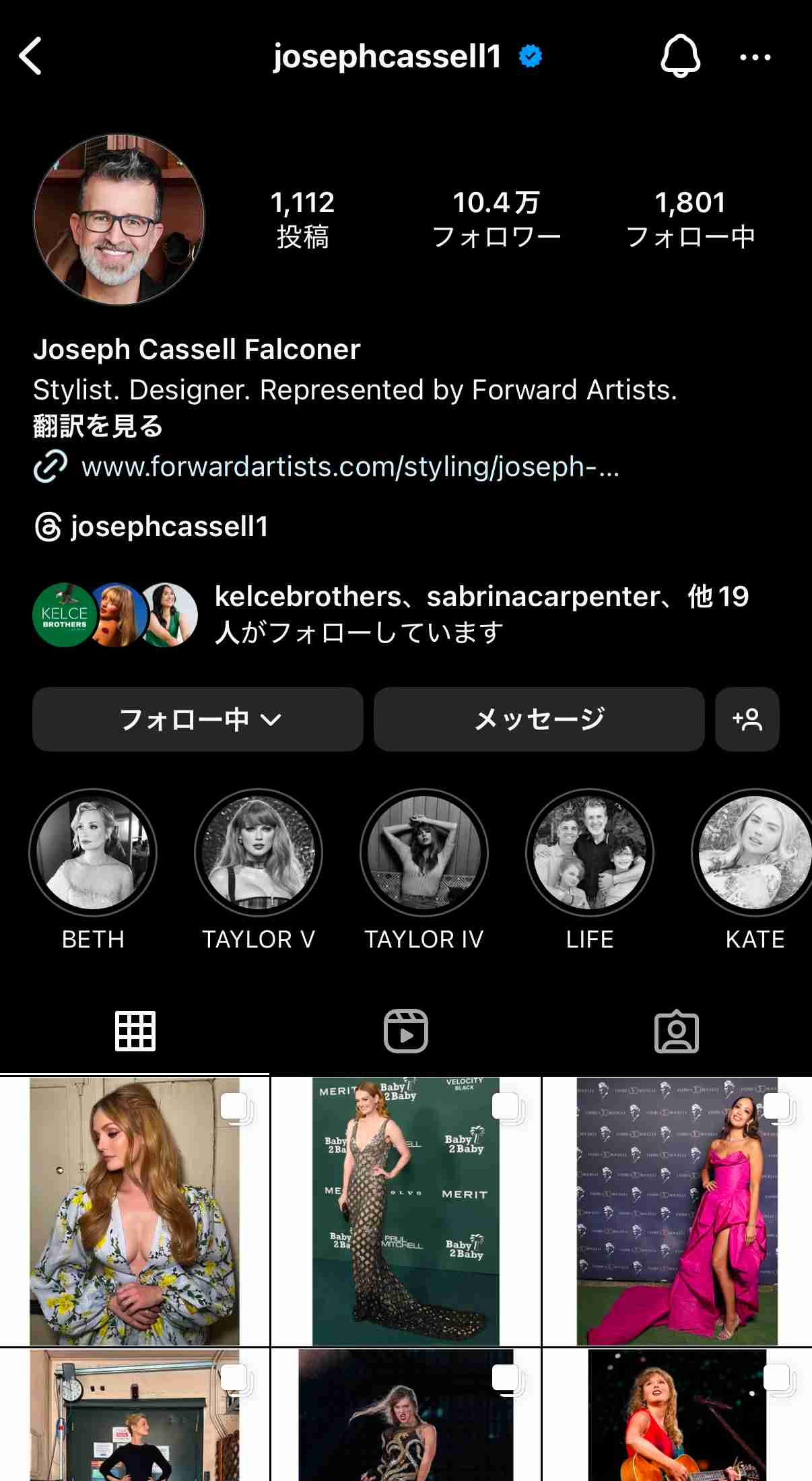
Task: Switch to the tagged photos tab
Action: 676,1031
